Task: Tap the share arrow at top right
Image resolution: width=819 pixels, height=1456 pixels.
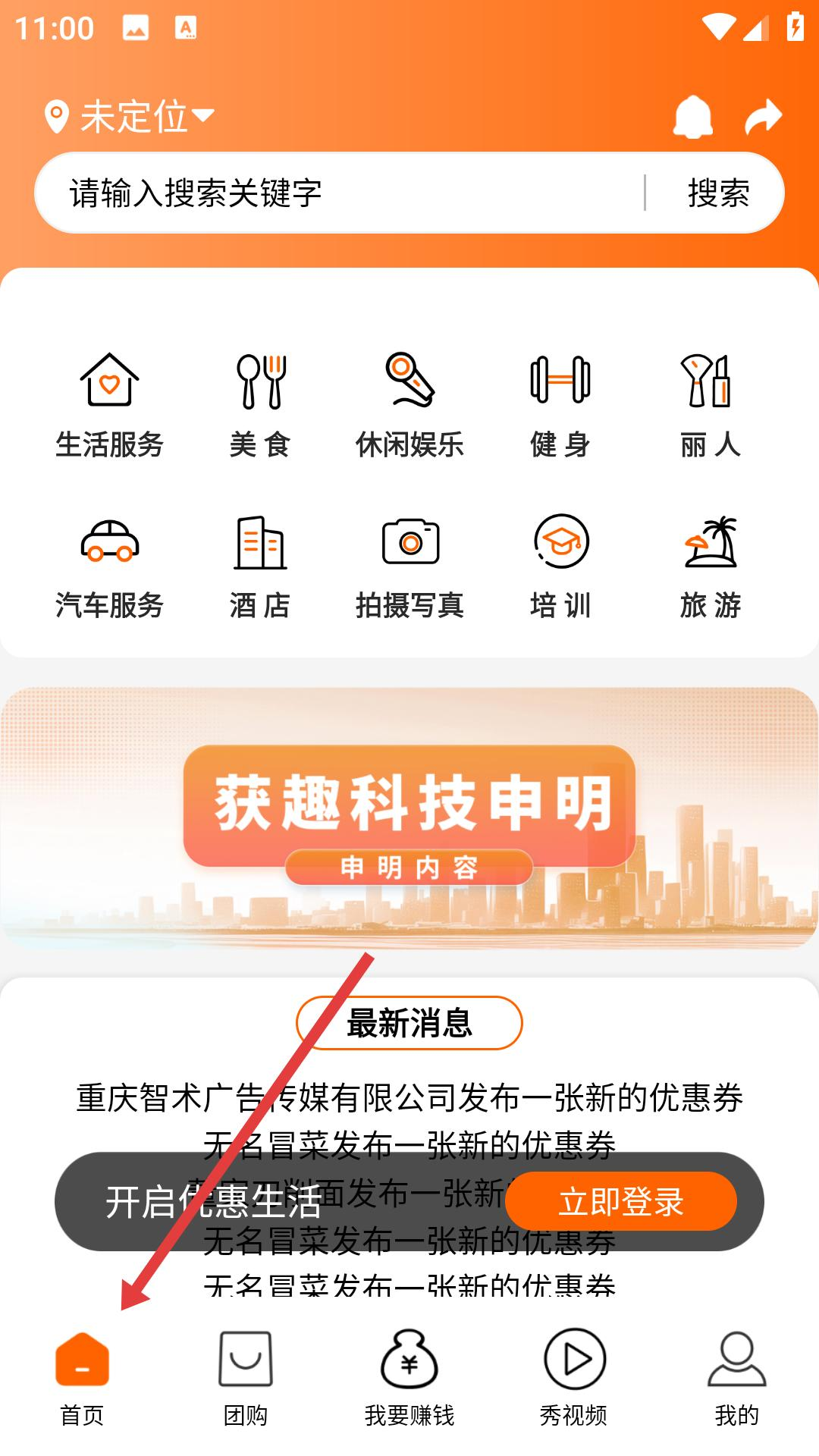Action: 761,115
